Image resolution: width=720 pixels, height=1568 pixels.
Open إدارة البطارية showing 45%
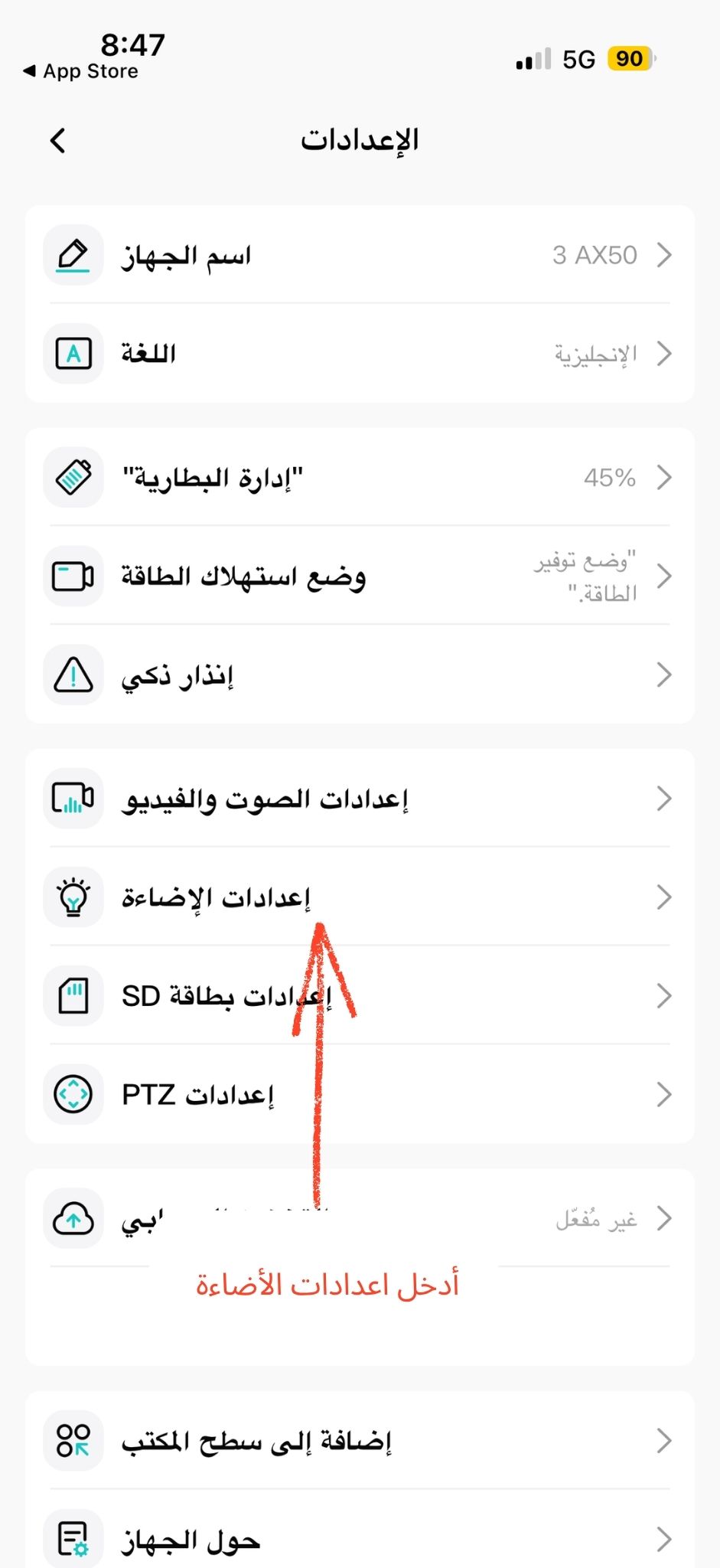(x=360, y=477)
